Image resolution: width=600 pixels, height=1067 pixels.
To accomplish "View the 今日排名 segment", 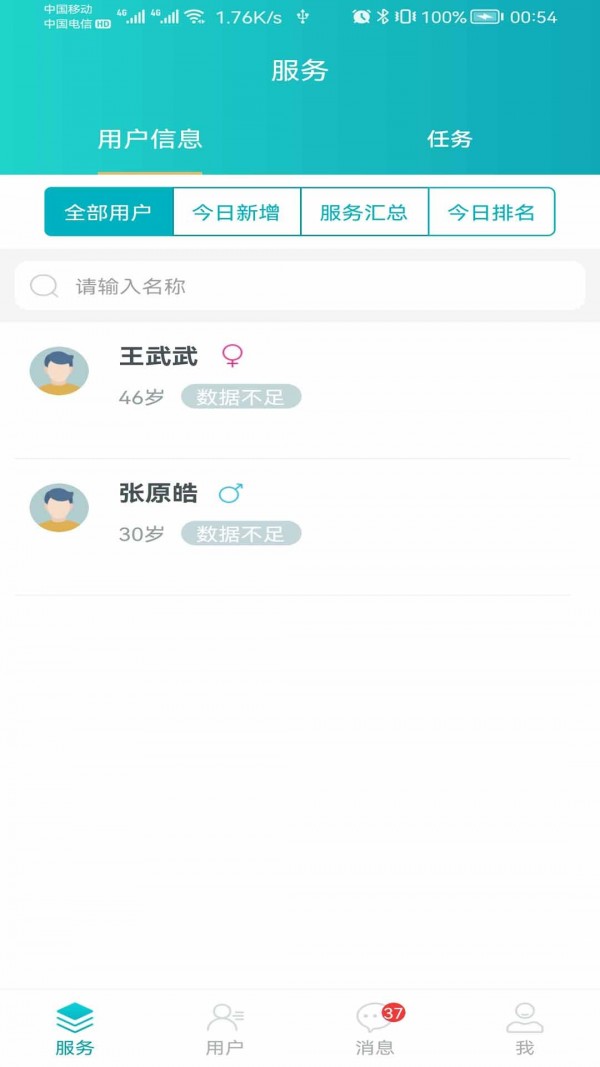I will pyautogui.click(x=491, y=212).
